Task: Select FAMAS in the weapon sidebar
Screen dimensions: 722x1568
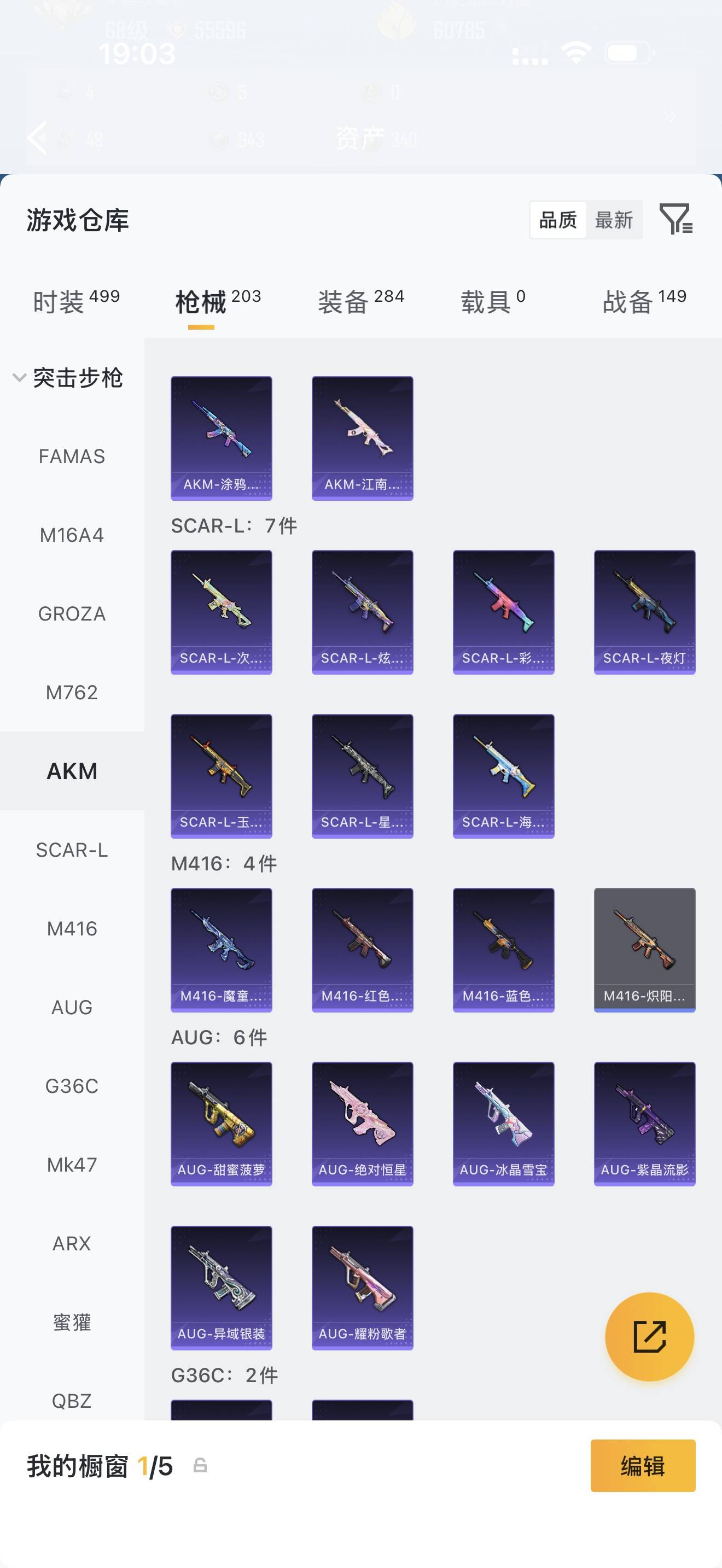Action: [x=72, y=457]
